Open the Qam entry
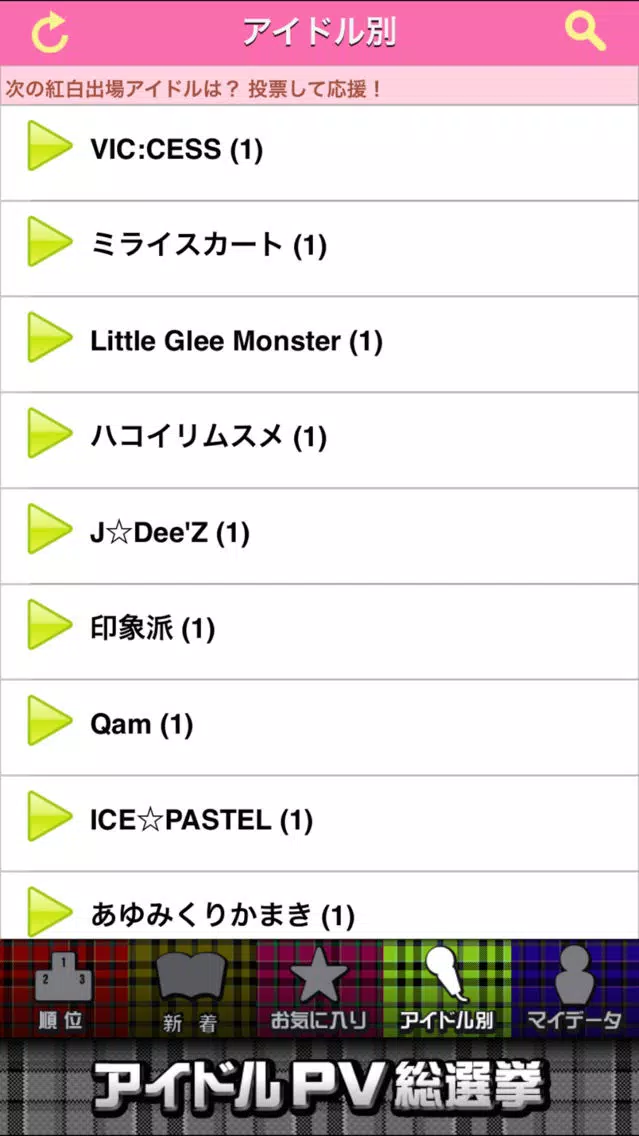Viewport: 639px width, 1136px height. coord(320,727)
